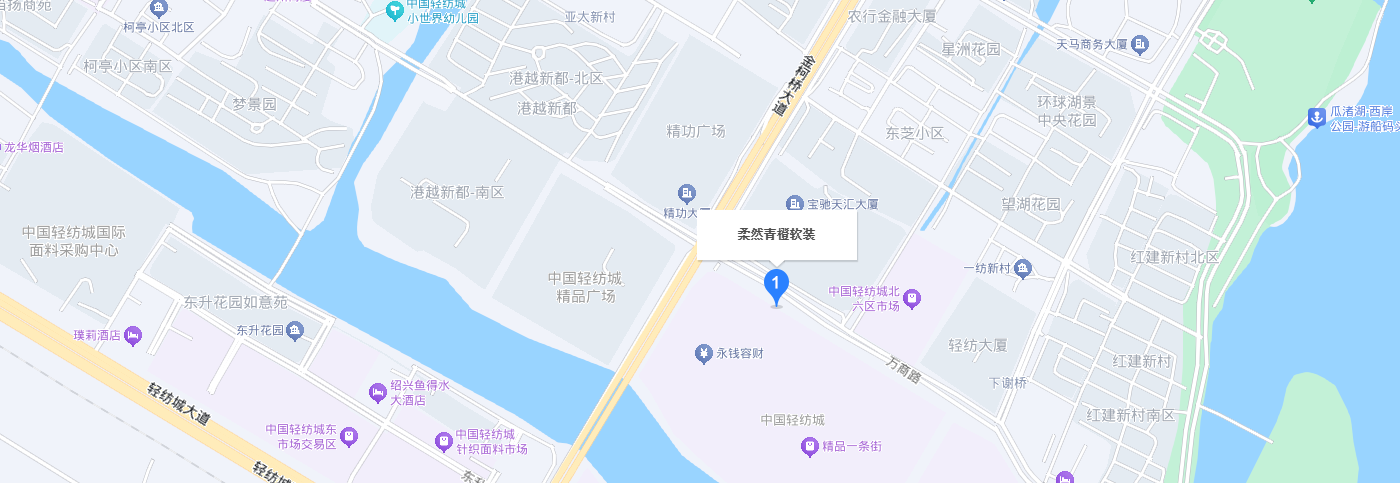Screen dimensions: 1400x483
Task: Open the 精品一条街 shopping point
Action: [x=810, y=447]
